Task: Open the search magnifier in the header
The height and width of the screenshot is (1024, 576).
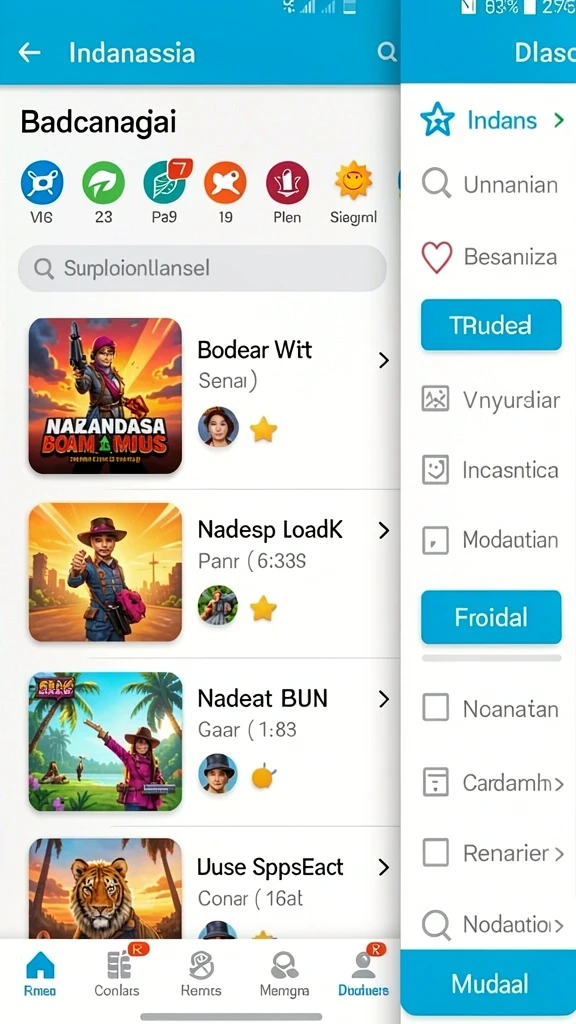Action: (387, 52)
